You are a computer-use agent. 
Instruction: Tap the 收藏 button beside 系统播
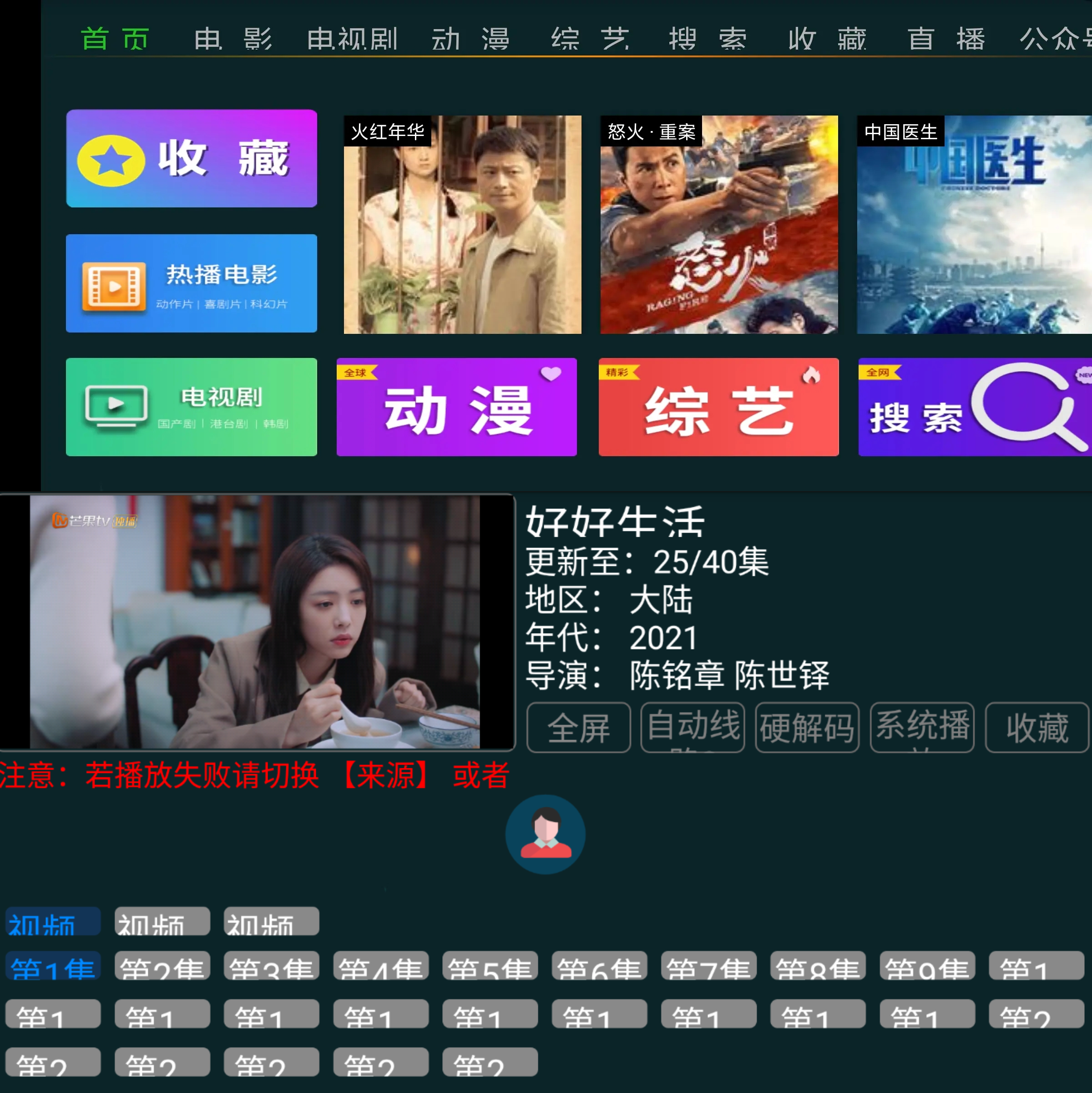tap(1036, 727)
